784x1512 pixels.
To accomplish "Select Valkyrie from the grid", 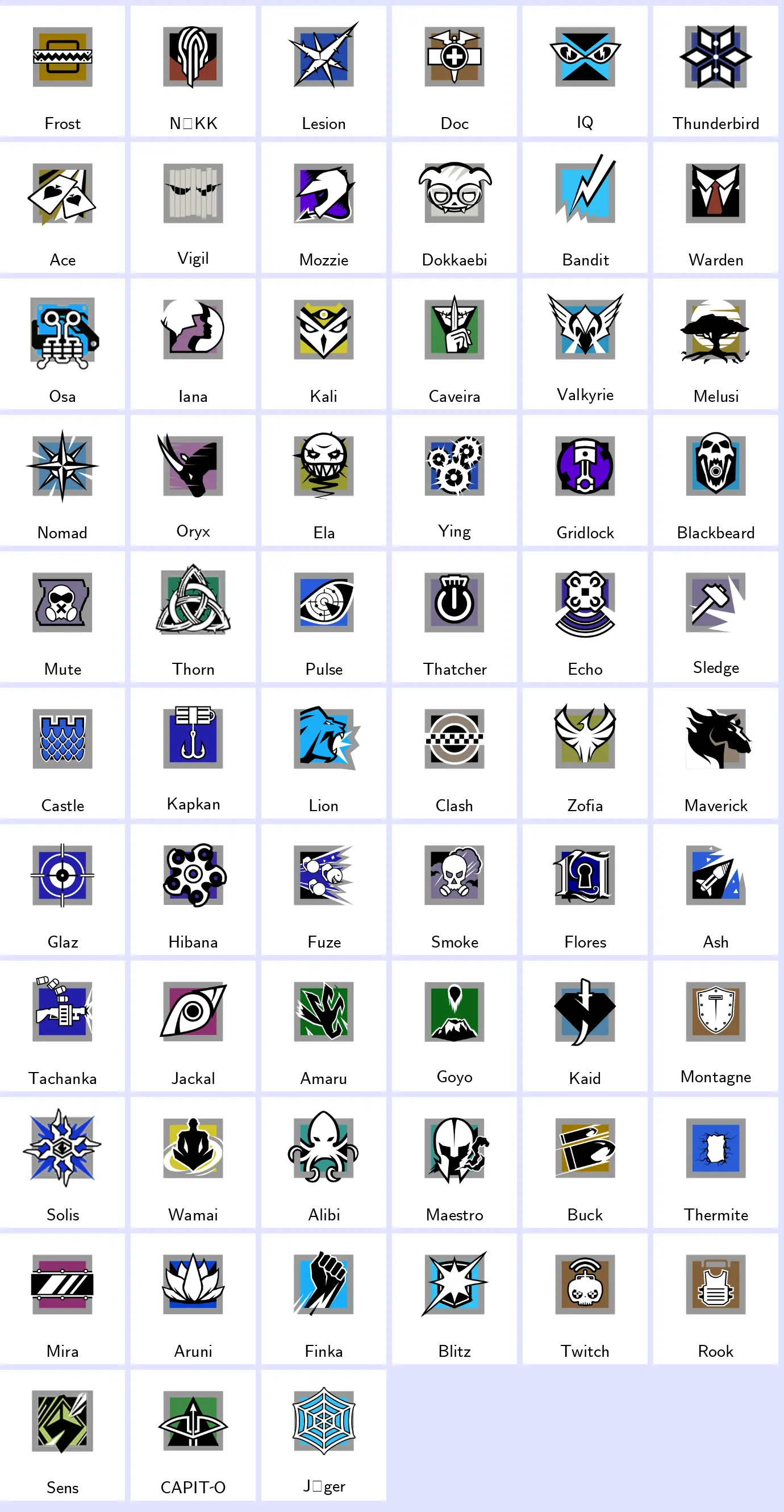I will (x=585, y=344).
